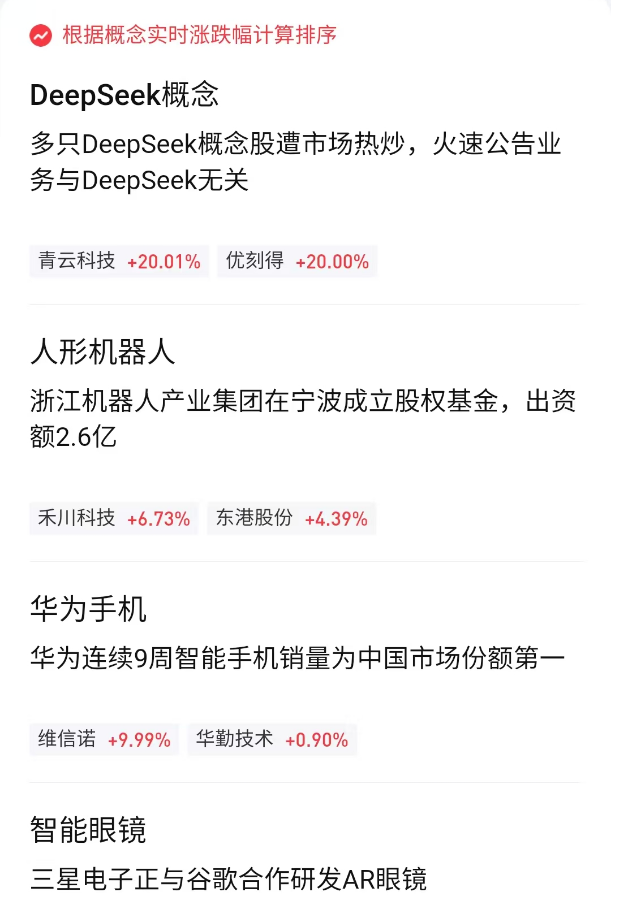Open the DeepSeek概念 concept entry
This screenshot has height=914, width=620.
[x=125, y=95]
